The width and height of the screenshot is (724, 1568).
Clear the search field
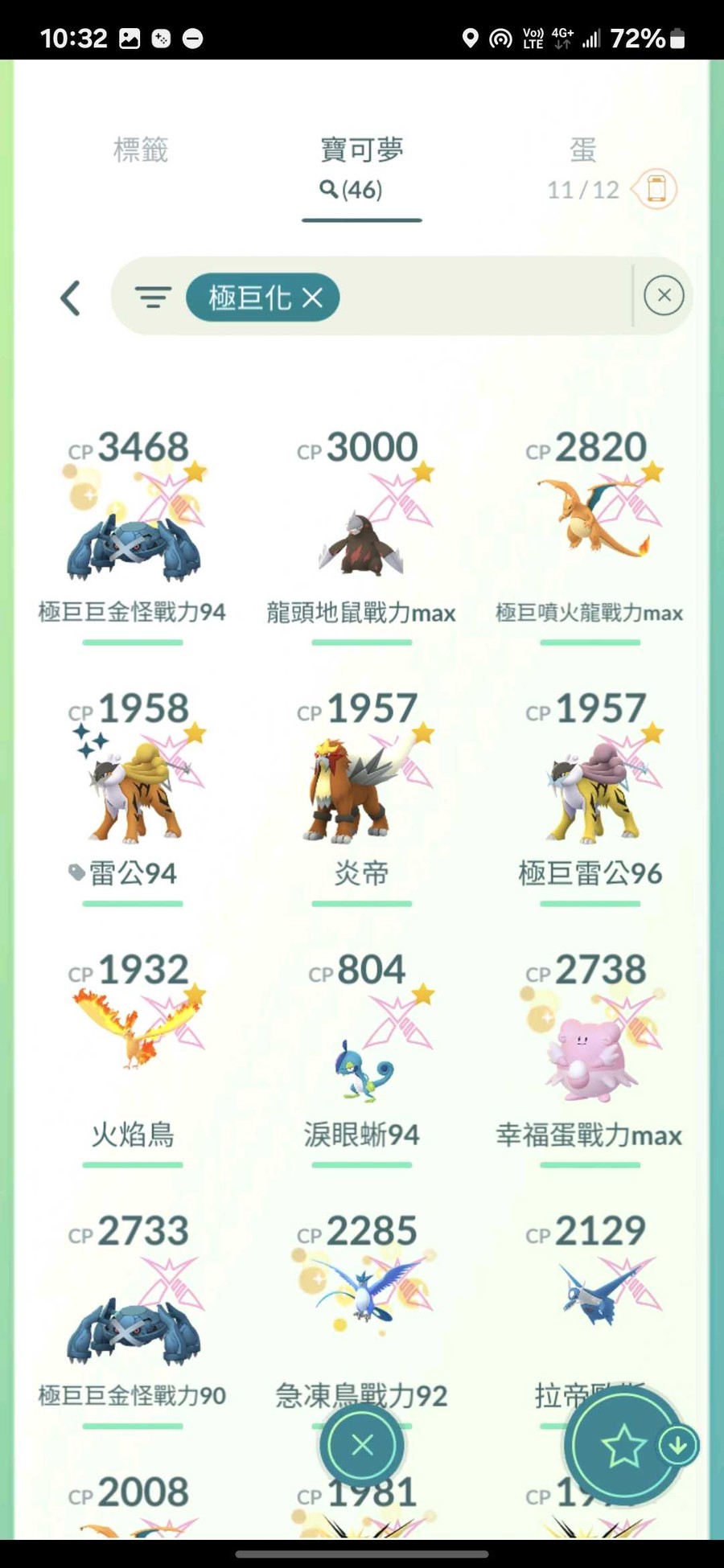[664, 295]
